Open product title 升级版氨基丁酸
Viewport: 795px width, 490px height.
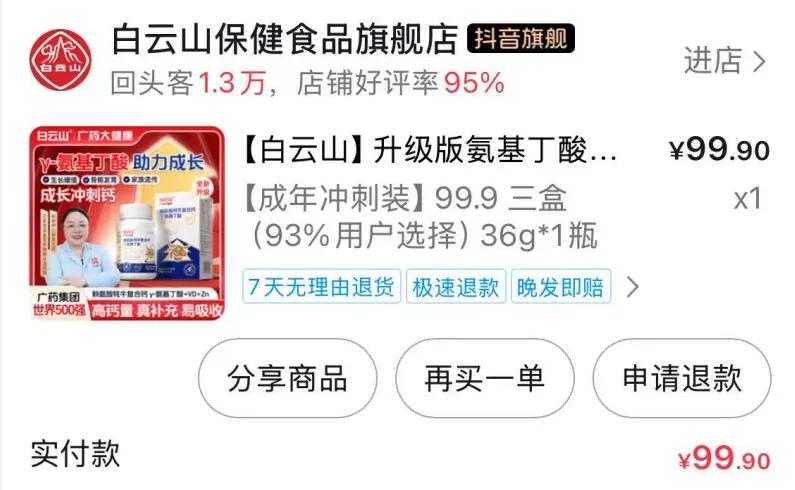click(431, 151)
